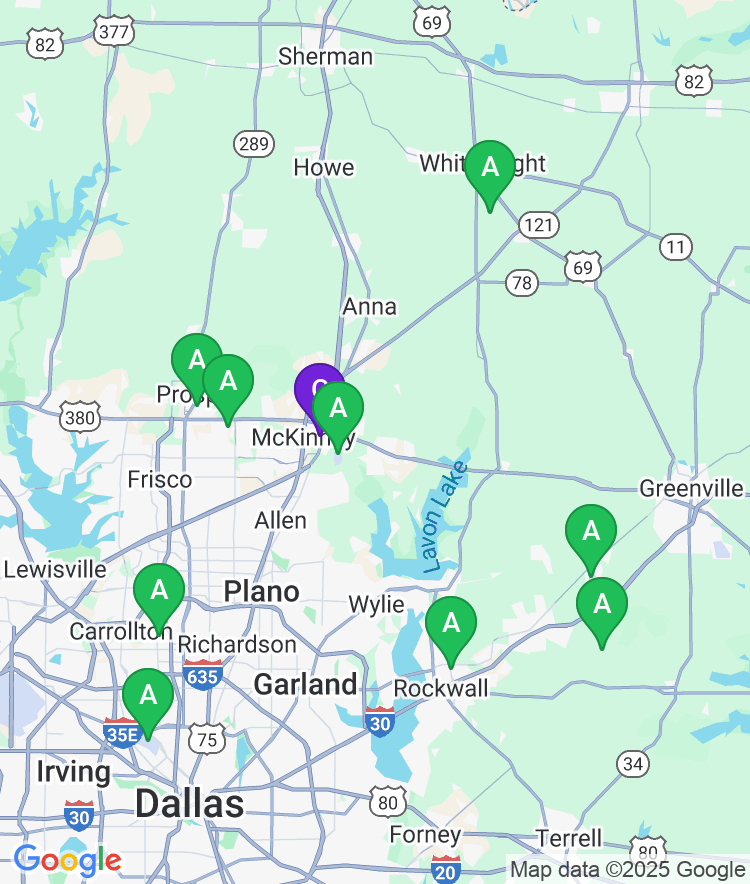Image resolution: width=750 pixels, height=884 pixels.
Task: Click the A marker east of McKinney
Action: point(337,408)
